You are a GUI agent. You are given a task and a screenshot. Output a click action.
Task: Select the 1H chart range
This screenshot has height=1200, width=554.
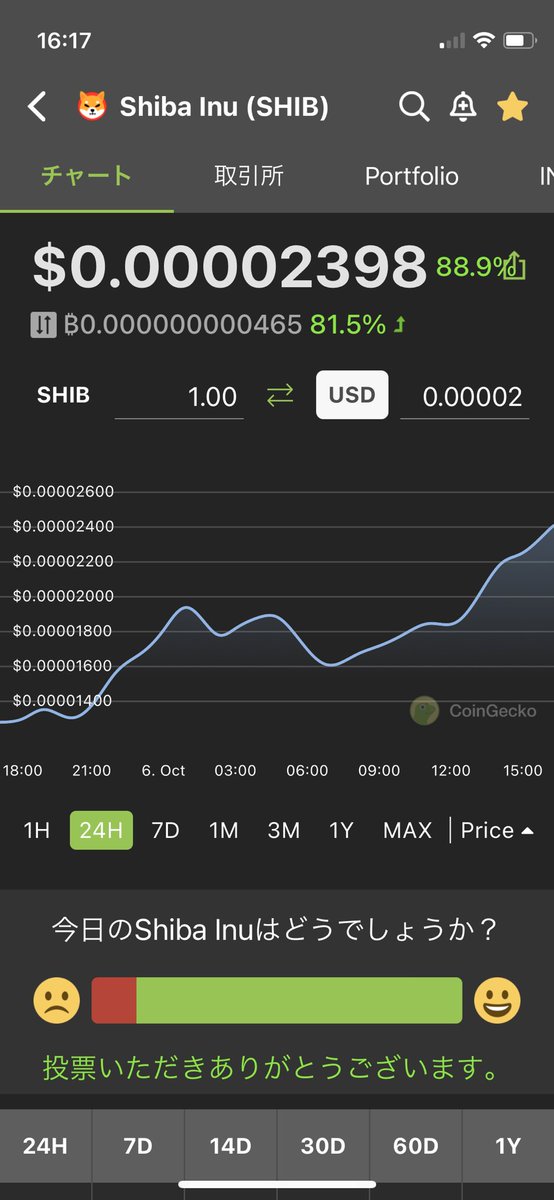37,830
